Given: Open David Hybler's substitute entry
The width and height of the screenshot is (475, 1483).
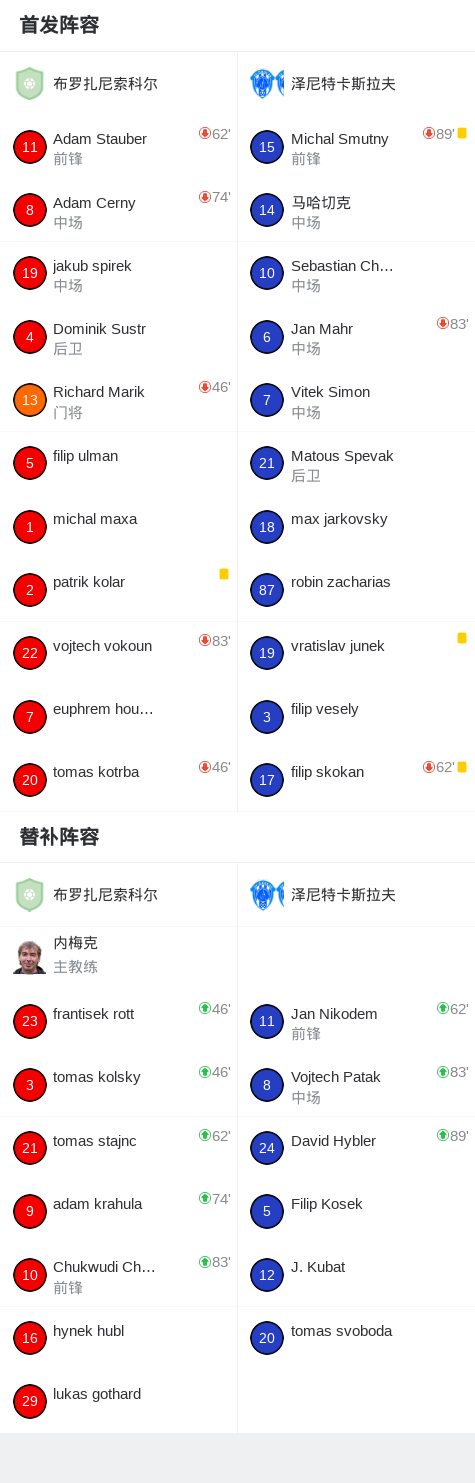Looking at the screenshot, I should (356, 1148).
